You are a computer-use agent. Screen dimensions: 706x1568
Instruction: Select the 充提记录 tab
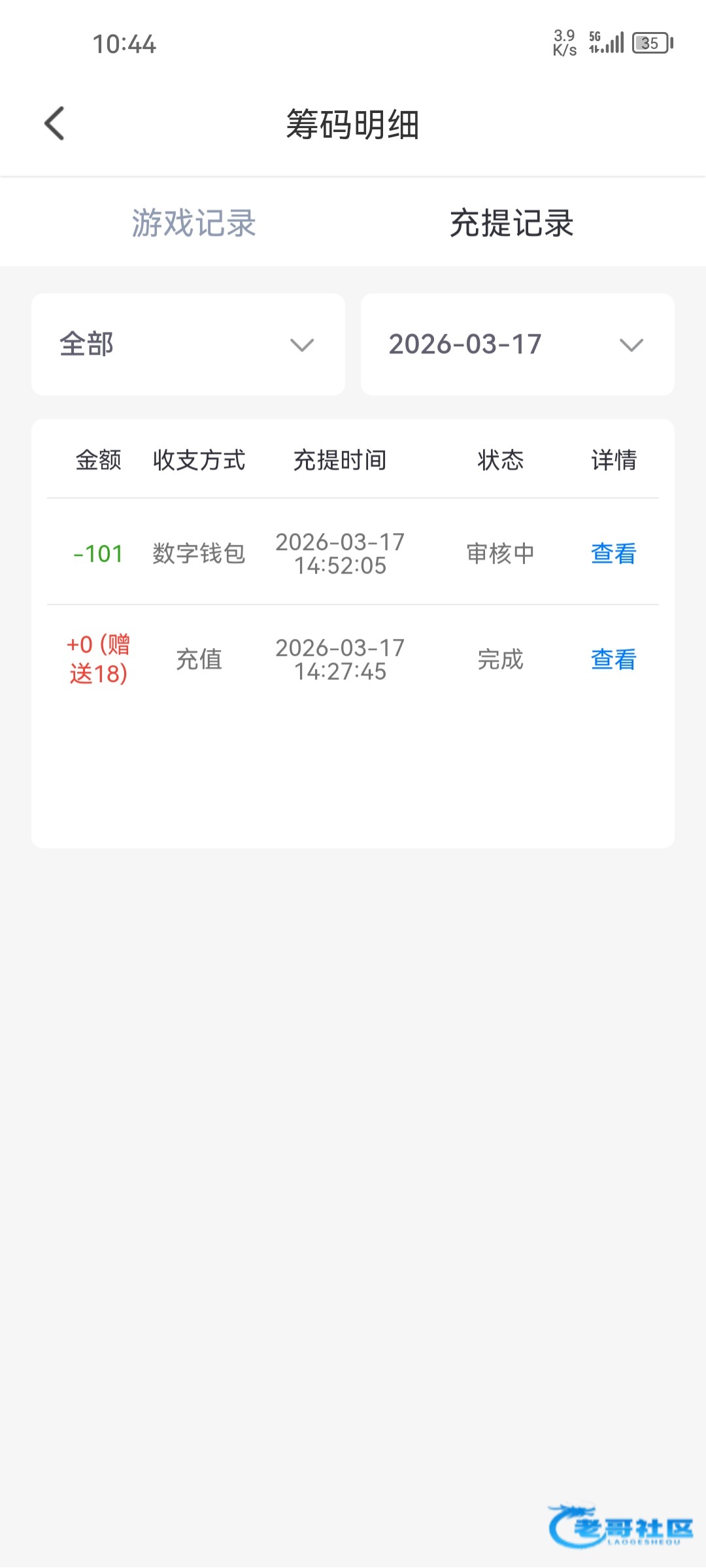point(511,223)
